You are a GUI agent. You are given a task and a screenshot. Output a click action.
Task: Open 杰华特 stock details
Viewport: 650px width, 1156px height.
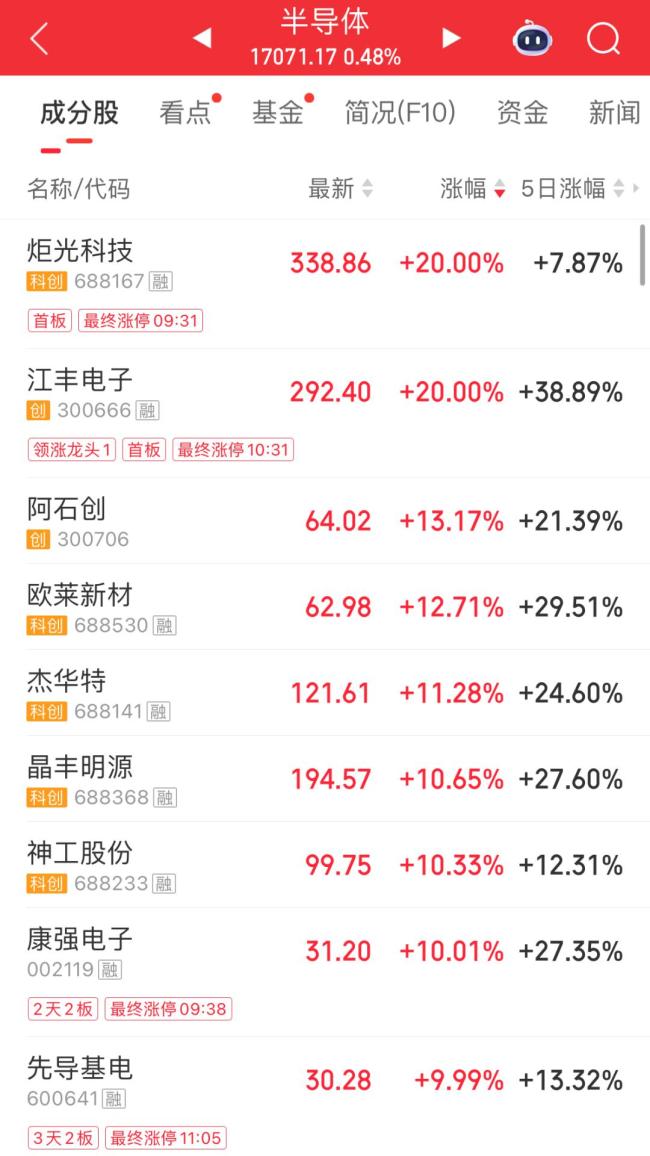coord(325,693)
